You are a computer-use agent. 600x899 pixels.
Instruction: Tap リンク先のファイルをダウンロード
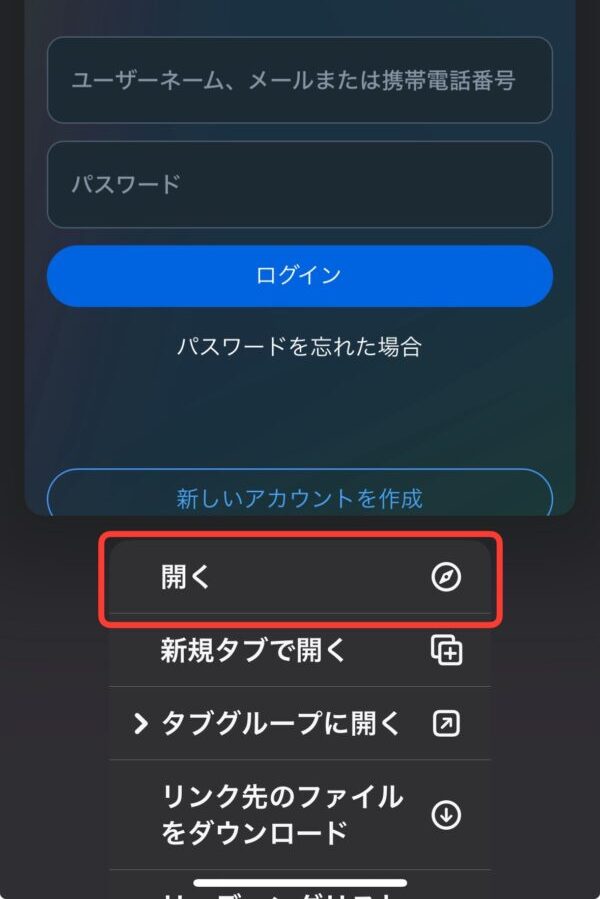(299, 814)
